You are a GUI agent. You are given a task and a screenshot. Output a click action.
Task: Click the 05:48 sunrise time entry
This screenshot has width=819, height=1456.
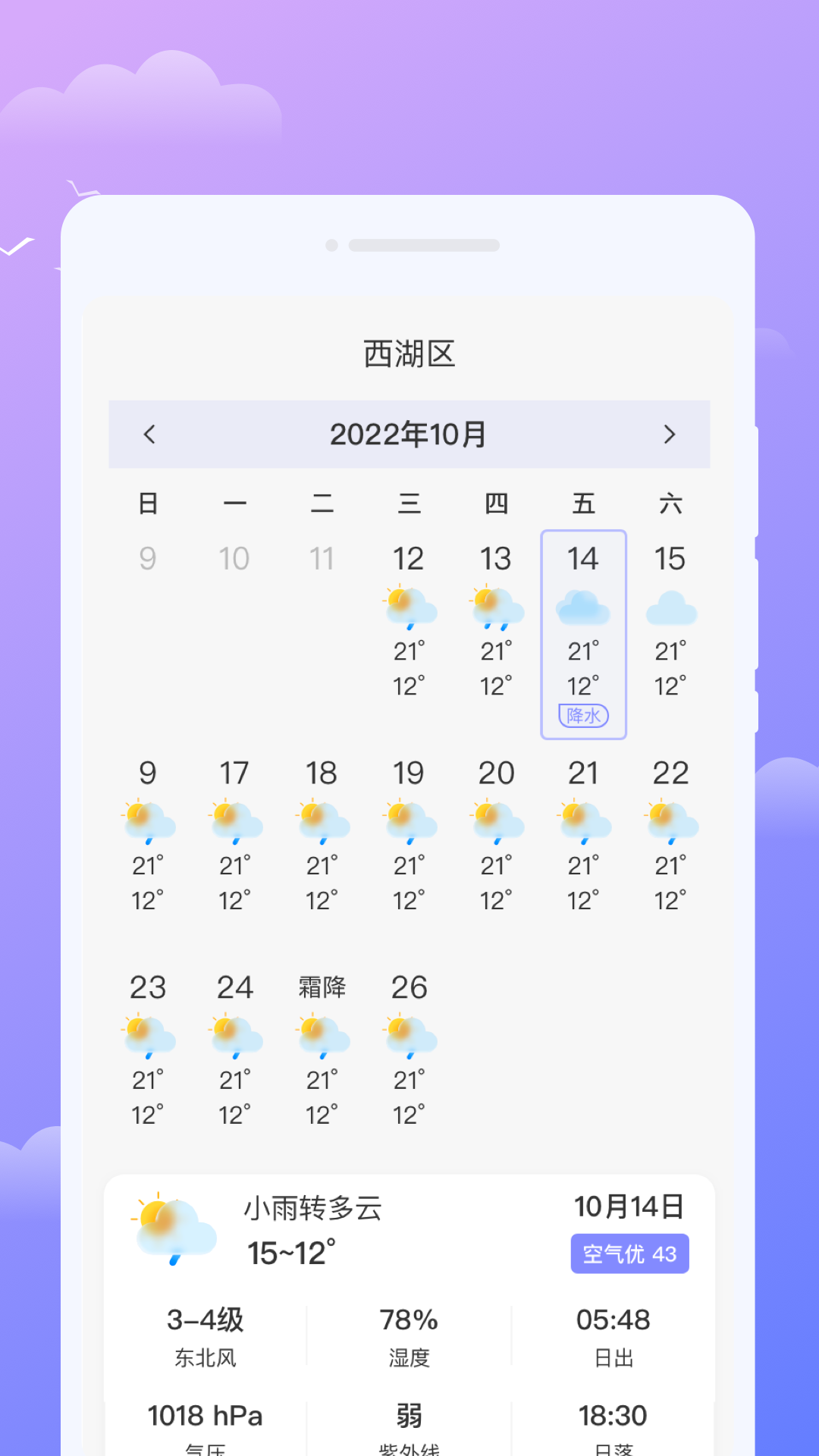point(613,1320)
